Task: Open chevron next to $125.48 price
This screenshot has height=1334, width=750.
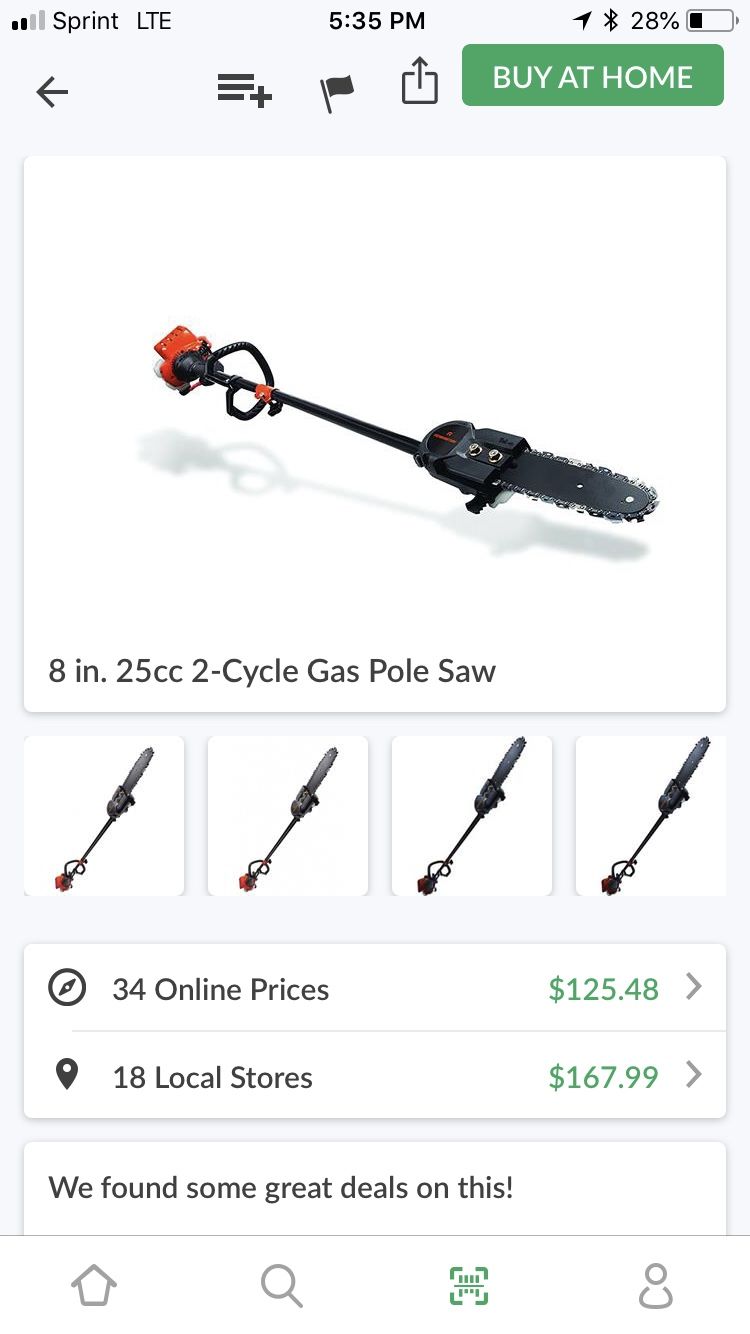Action: click(694, 988)
